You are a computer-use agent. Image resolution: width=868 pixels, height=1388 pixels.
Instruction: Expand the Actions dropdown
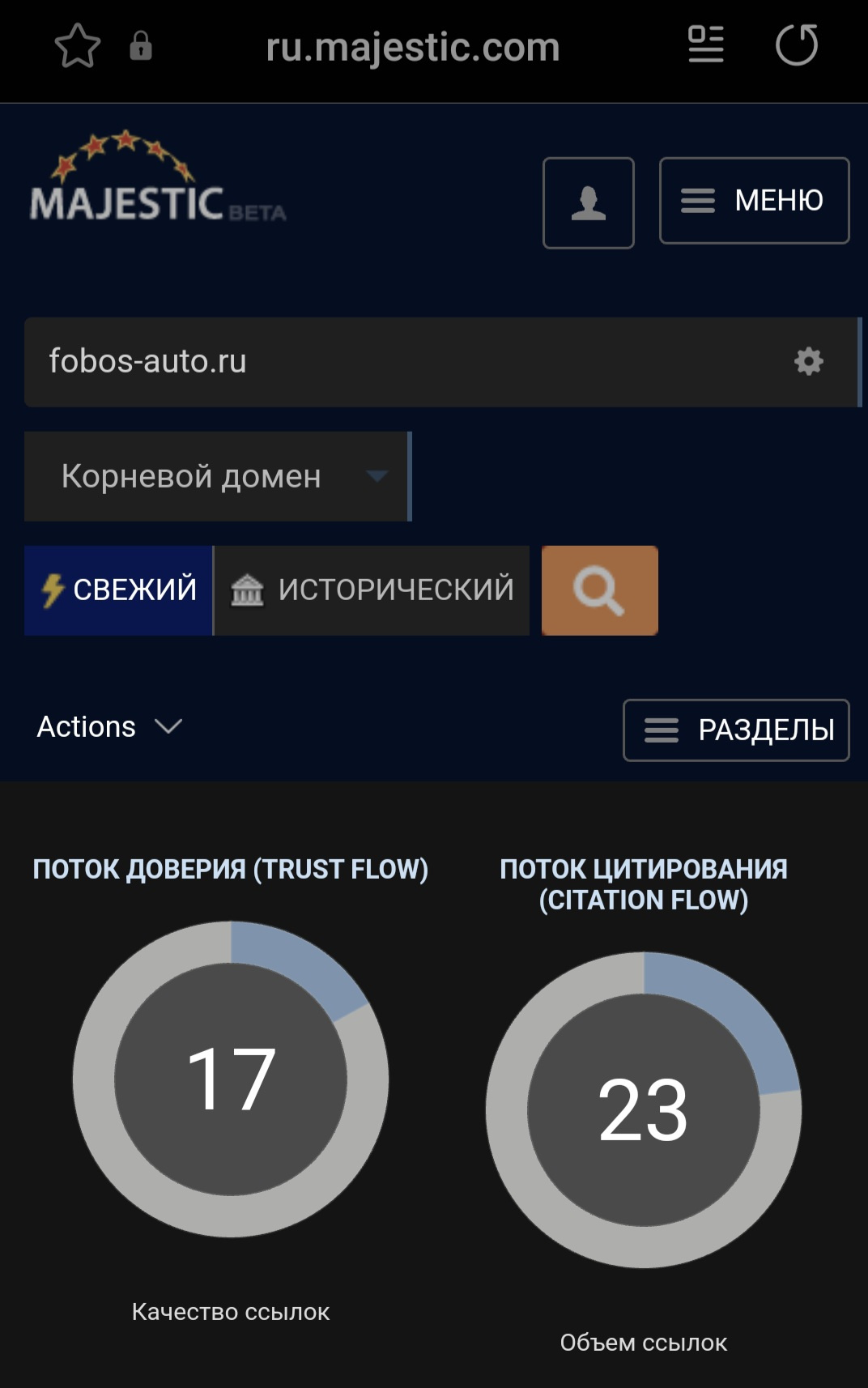click(x=110, y=726)
